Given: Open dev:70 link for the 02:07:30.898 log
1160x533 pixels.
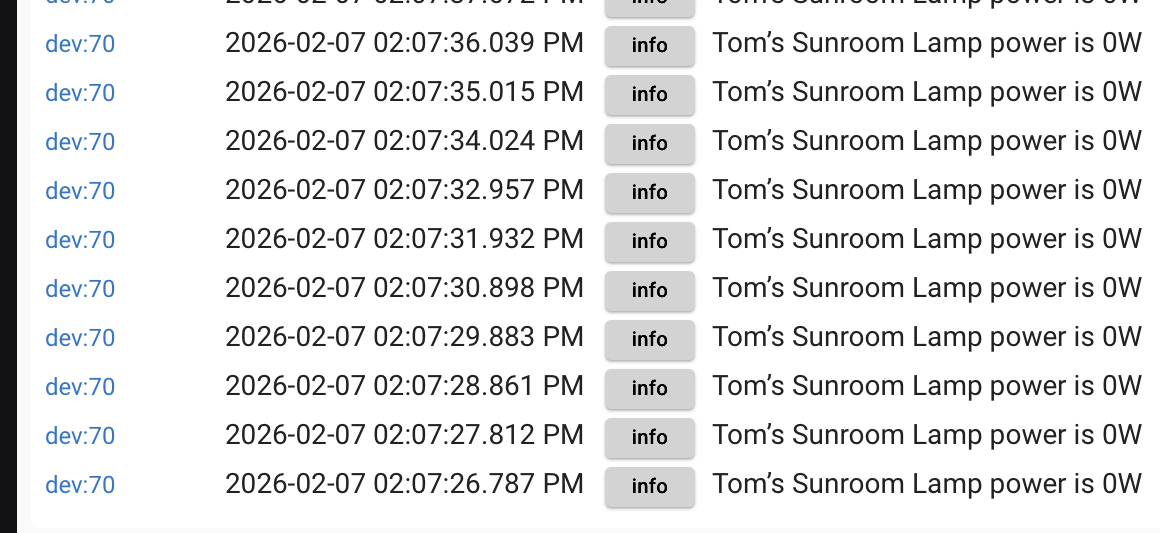Looking at the screenshot, I should [80, 289].
